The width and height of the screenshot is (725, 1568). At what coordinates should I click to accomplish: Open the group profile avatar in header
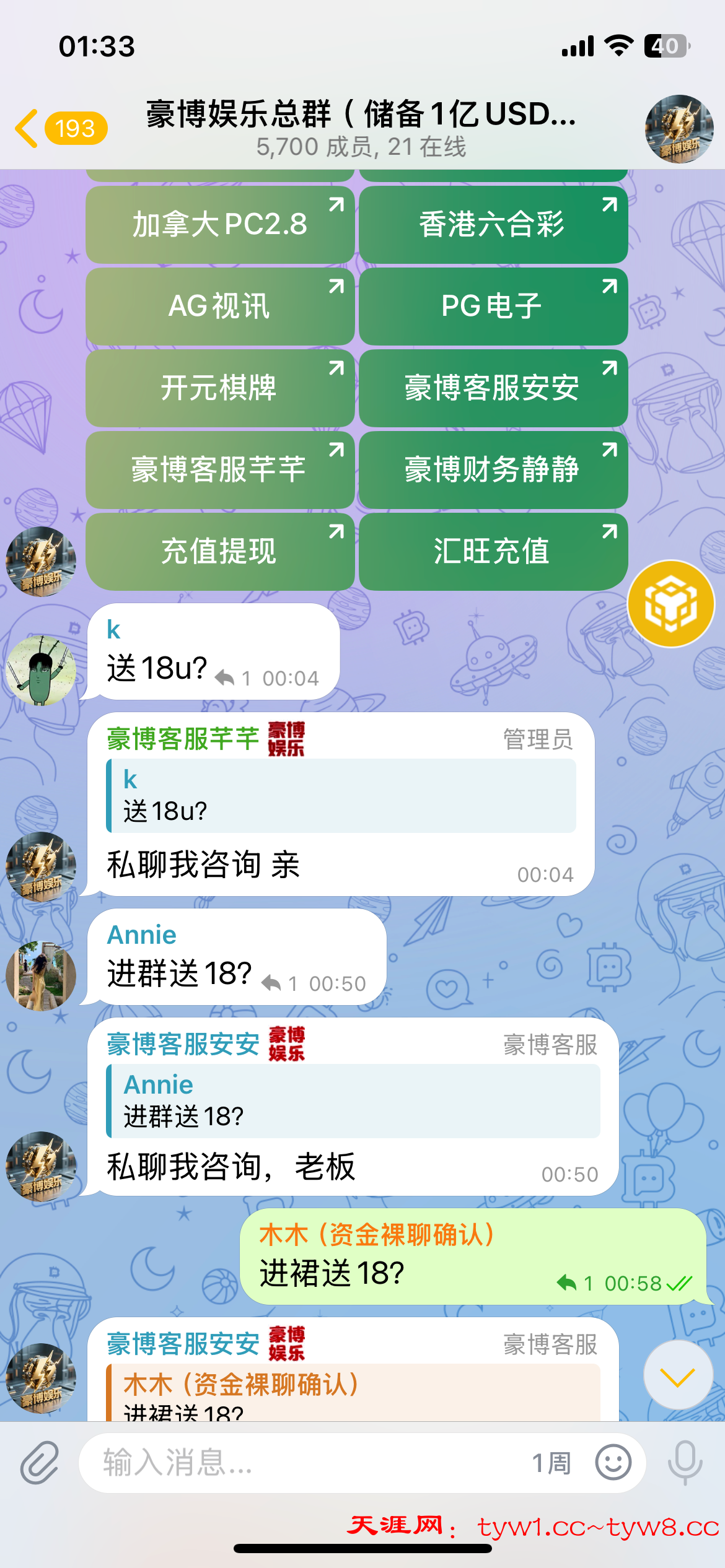[x=679, y=128]
